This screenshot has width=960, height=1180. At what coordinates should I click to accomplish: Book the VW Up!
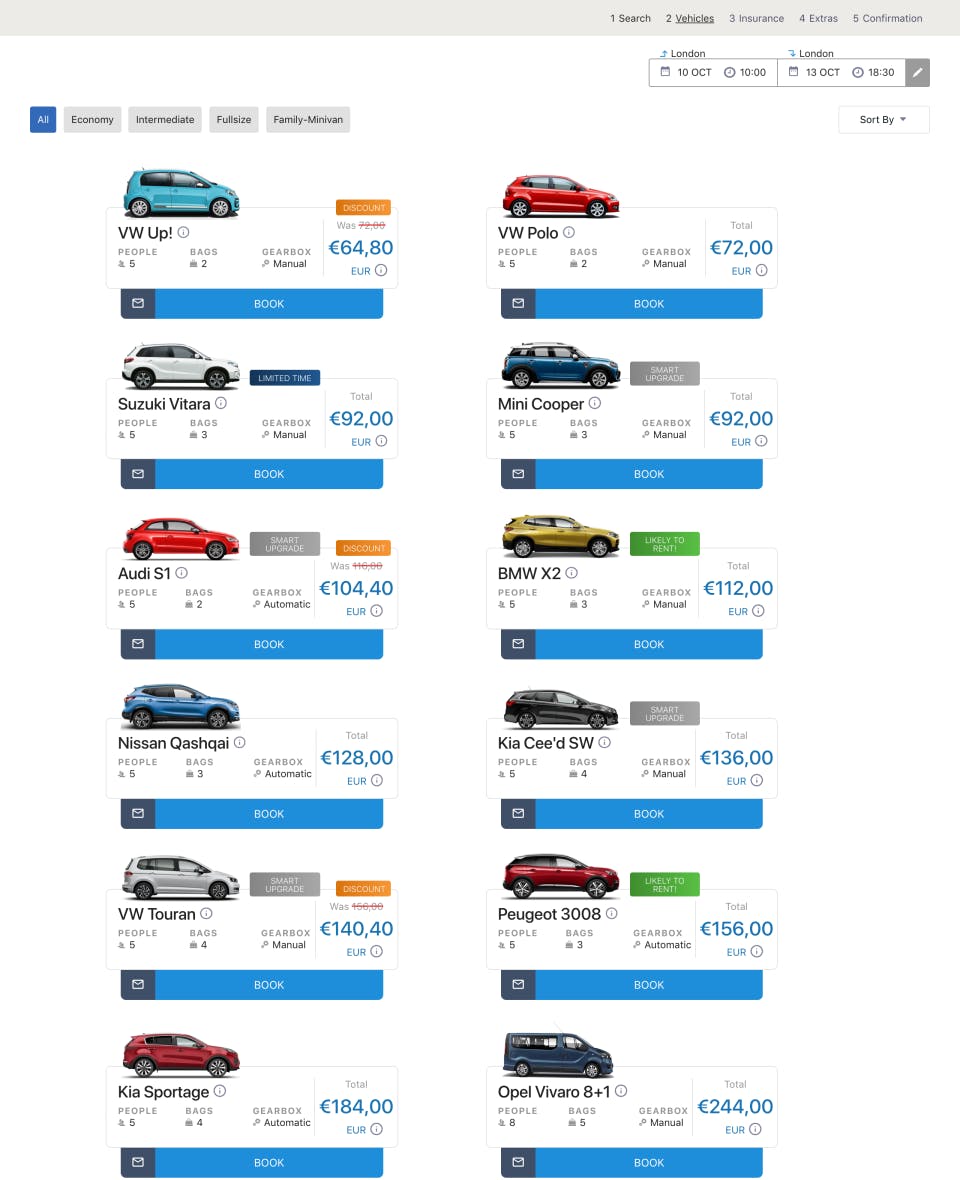click(x=268, y=304)
